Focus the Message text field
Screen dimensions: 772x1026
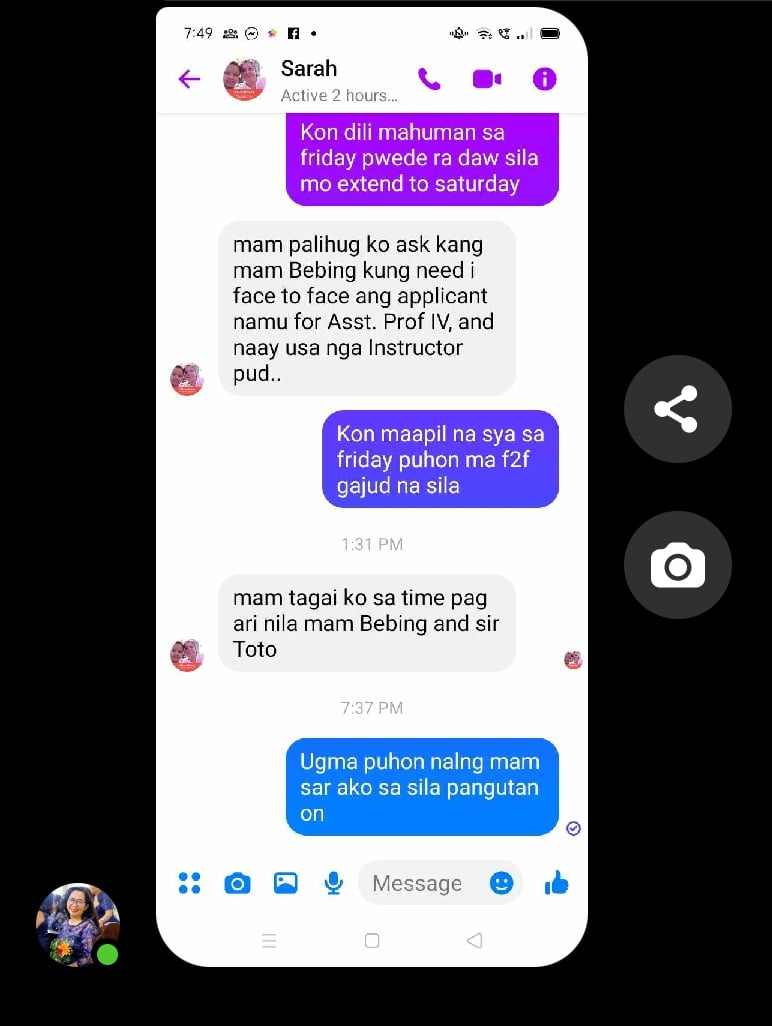[420, 883]
